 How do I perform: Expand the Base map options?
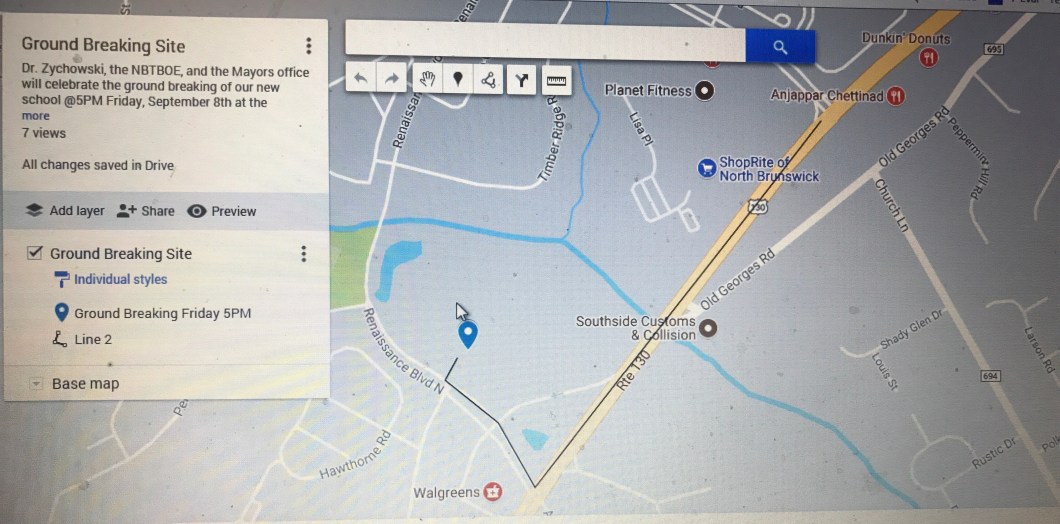[37, 384]
